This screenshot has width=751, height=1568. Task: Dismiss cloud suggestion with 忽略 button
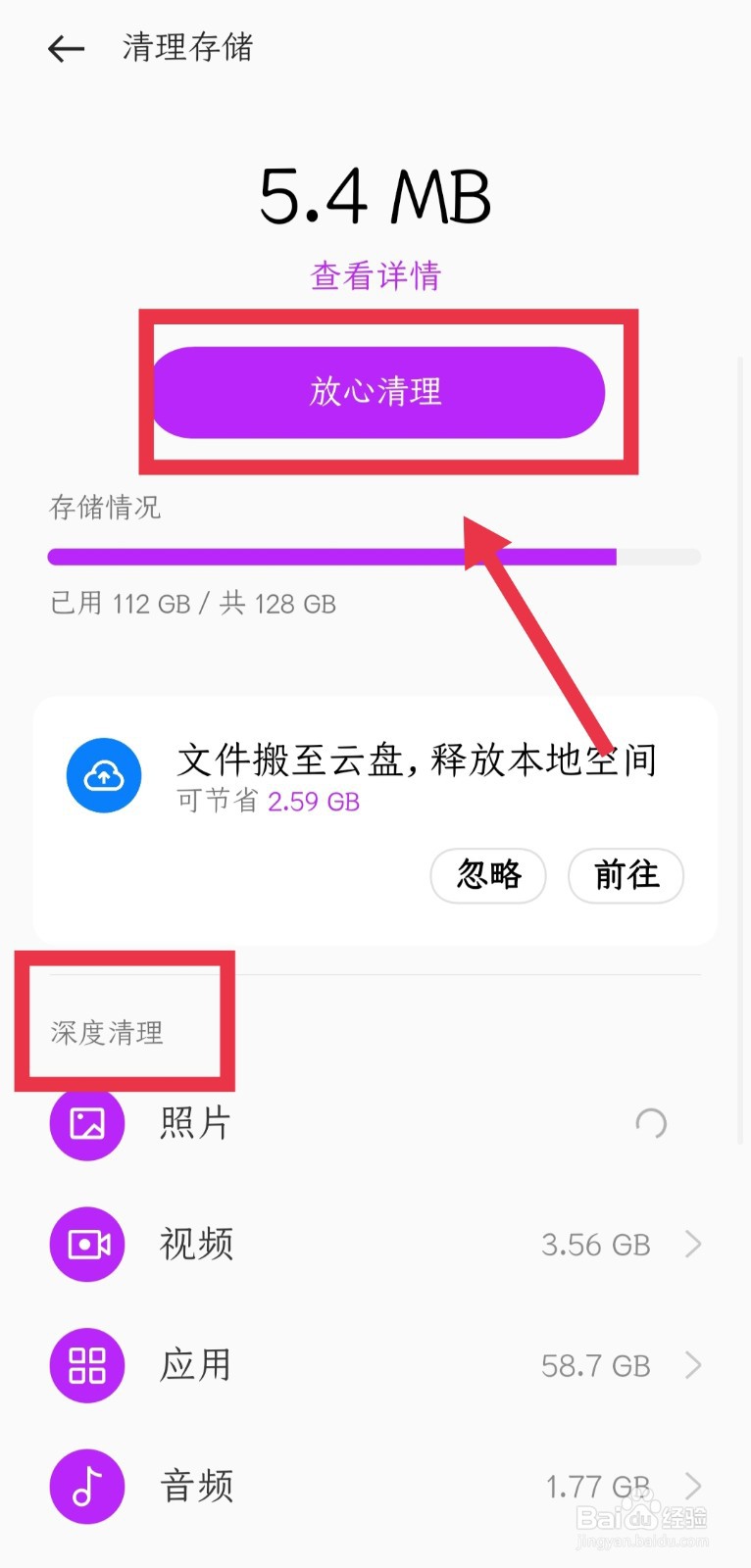pos(488,876)
